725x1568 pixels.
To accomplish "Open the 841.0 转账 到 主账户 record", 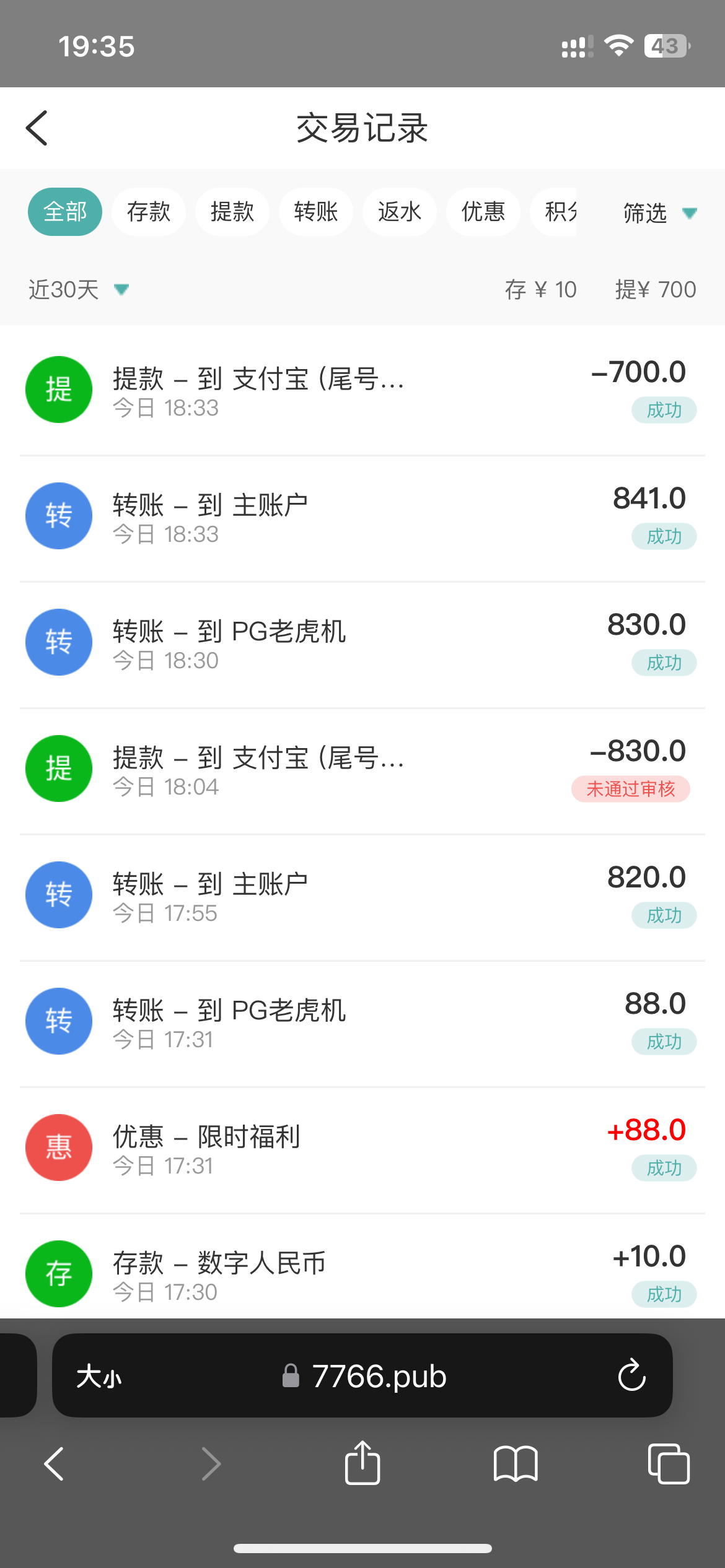I will click(x=362, y=518).
